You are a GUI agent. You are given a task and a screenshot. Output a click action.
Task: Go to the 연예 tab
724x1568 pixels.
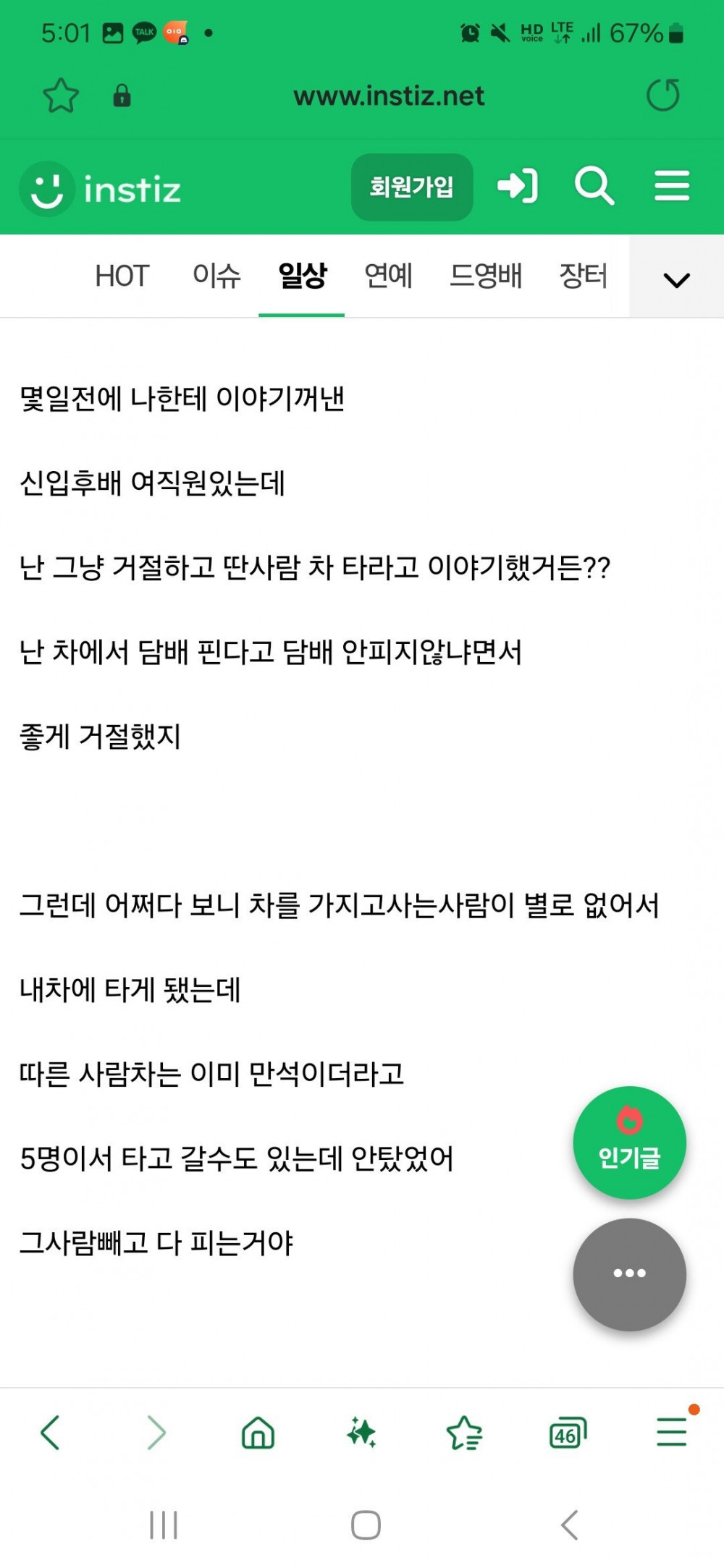tap(388, 276)
